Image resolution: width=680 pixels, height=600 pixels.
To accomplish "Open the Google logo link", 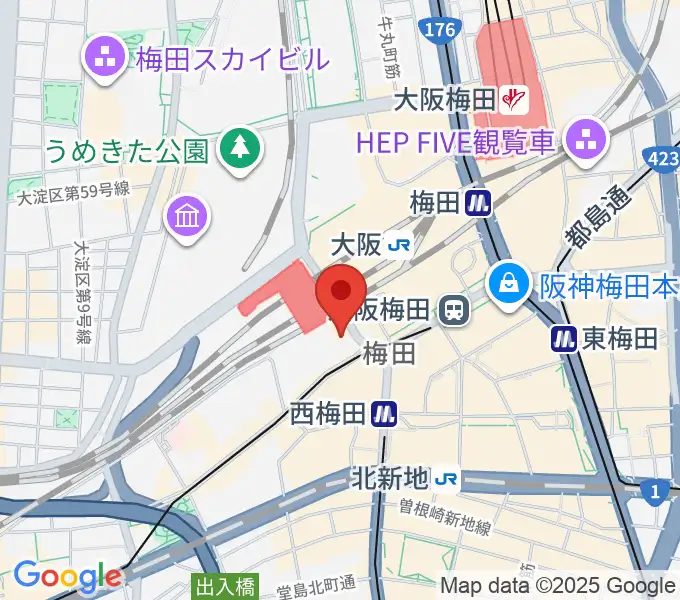I will pos(66,576).
